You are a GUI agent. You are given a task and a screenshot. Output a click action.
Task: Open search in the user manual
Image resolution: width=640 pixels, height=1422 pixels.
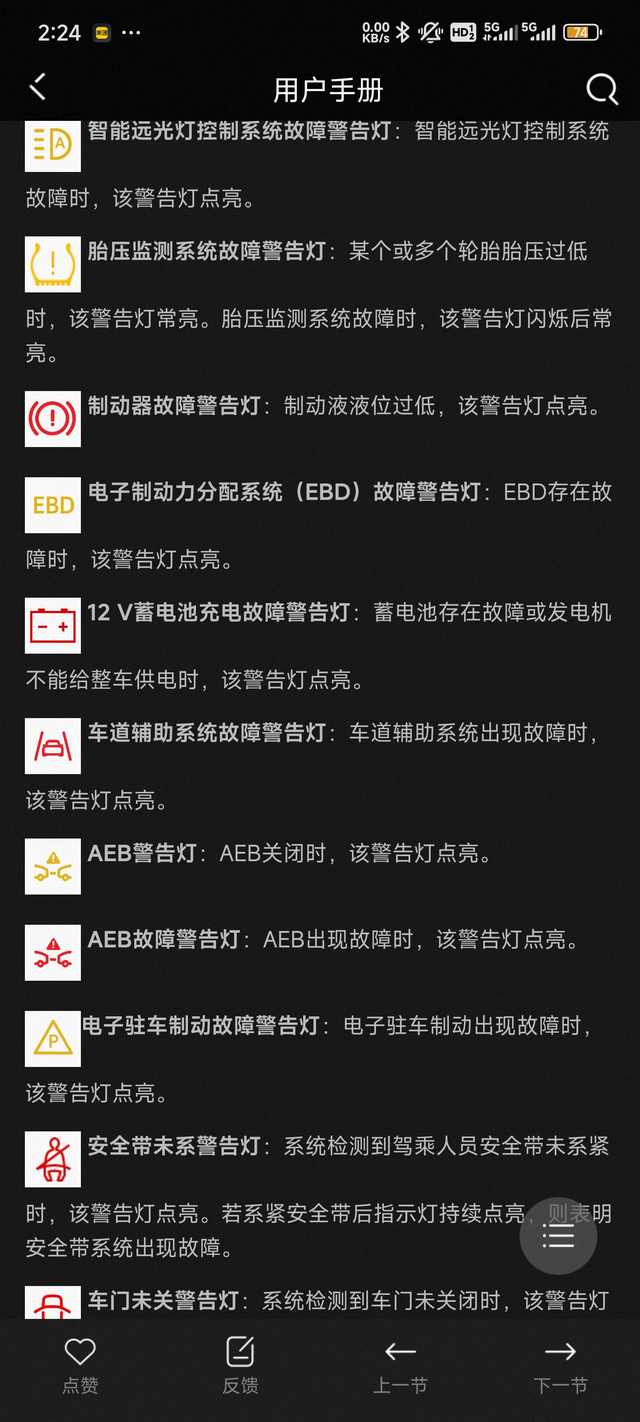(602, 89)
